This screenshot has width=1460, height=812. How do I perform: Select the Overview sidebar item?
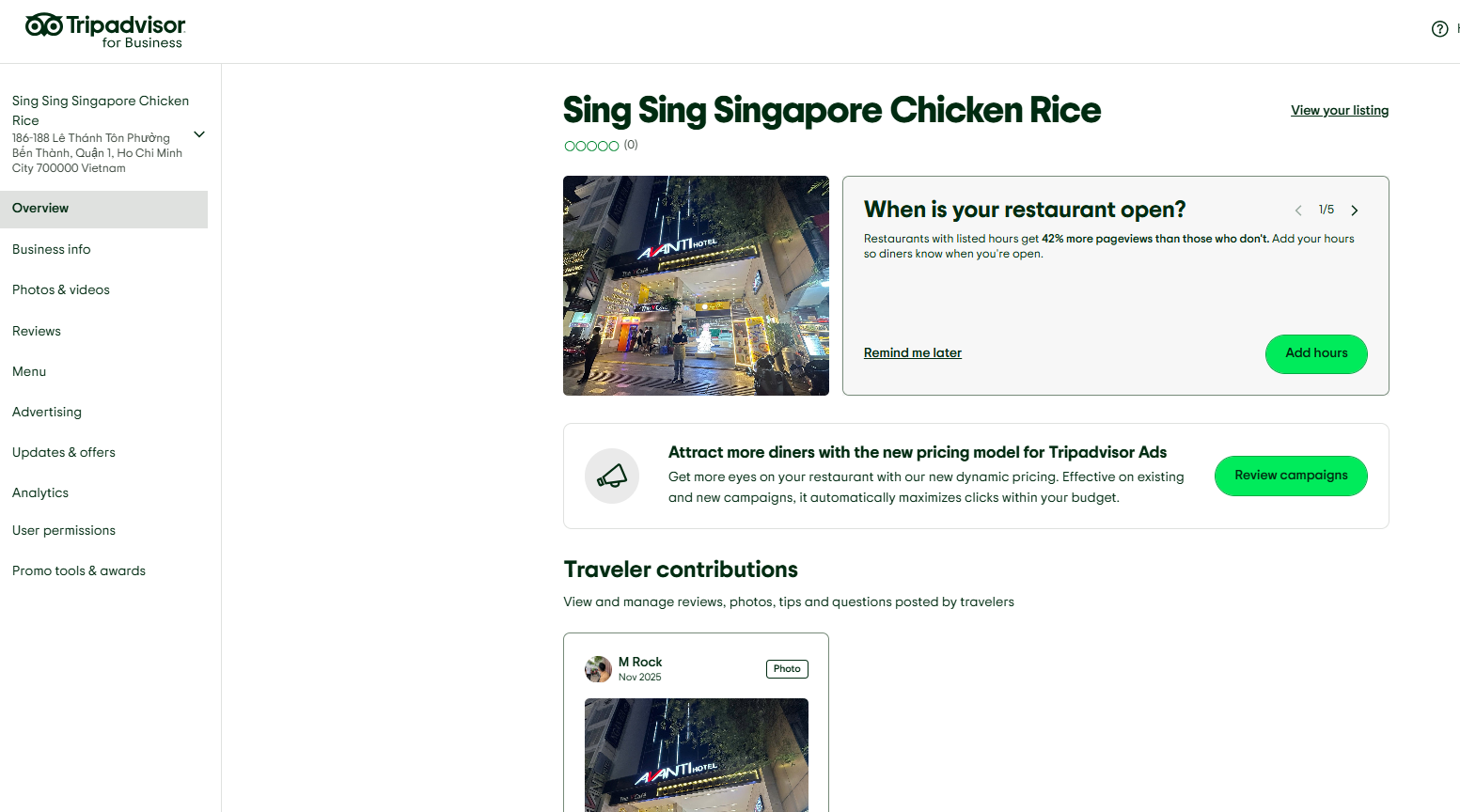coord(40,209)
